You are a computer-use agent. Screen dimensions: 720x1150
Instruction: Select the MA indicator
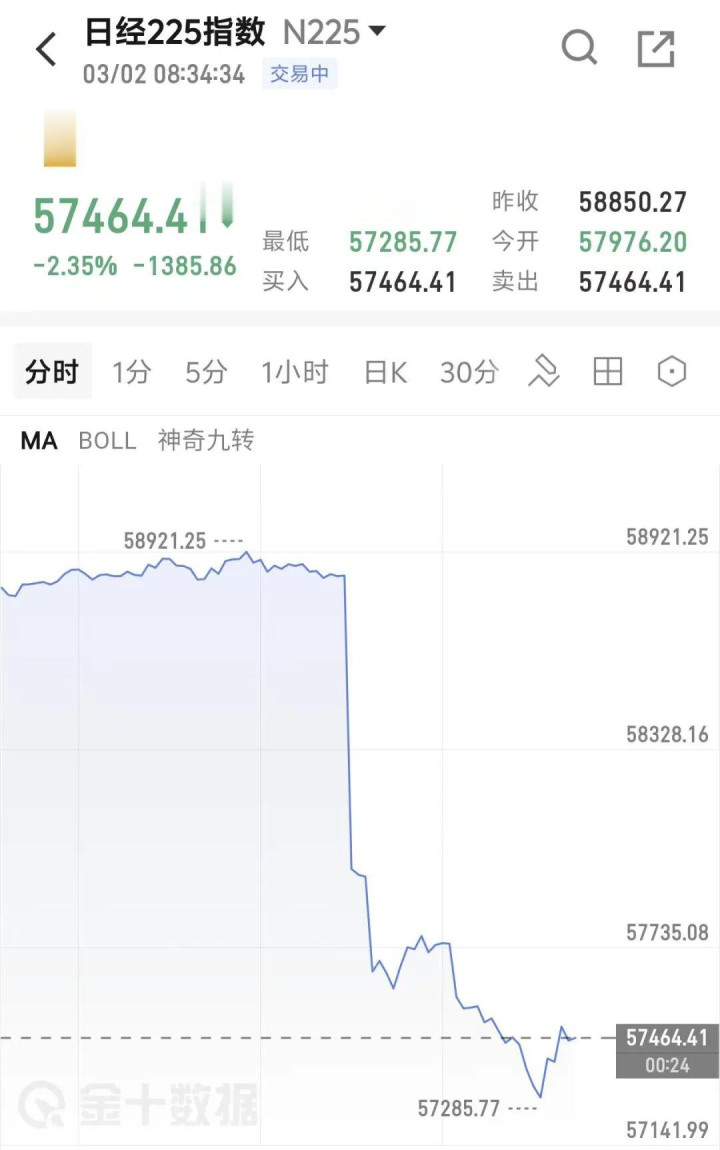(x=39, y=441)
